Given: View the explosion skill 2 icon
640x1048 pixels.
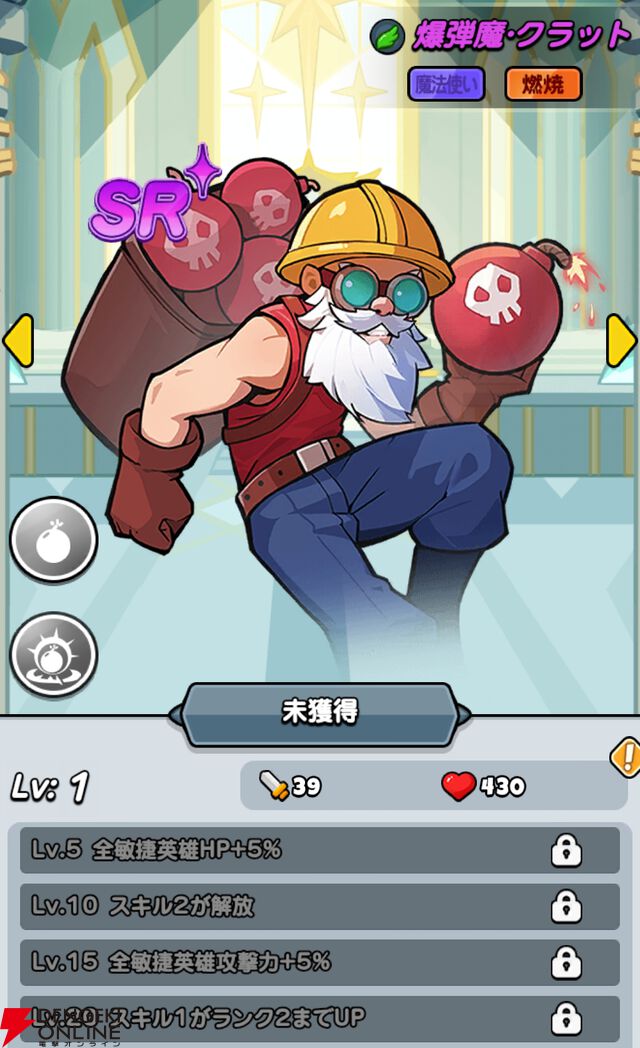Looking at the screenshot, I should coord(53,656).
